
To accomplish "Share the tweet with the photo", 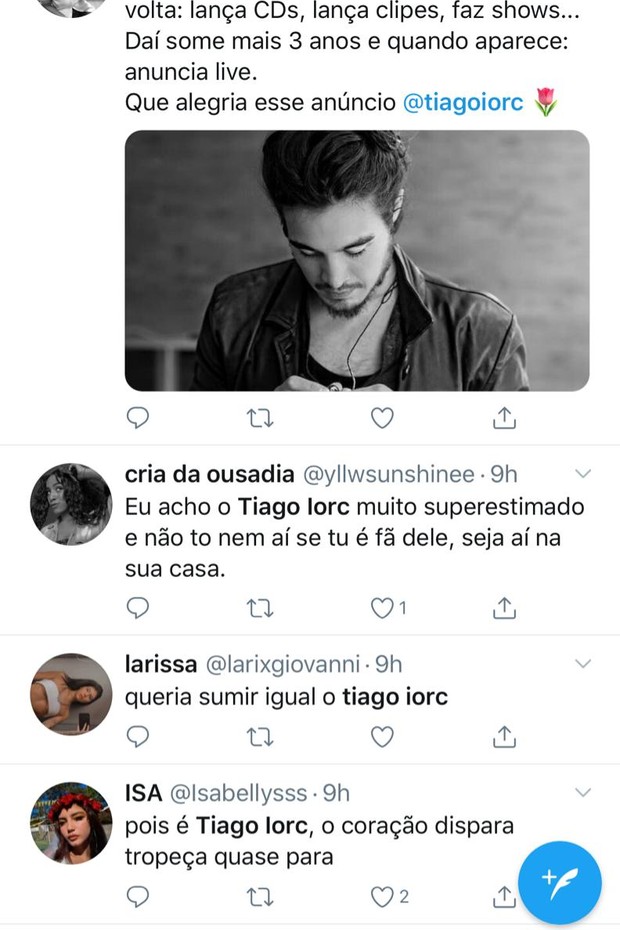I will (x=505, y=418).
